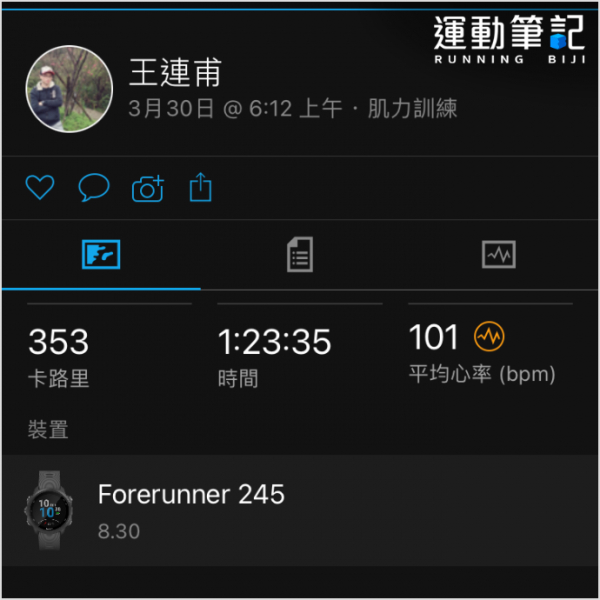Like this strength training activity
The image size is (600, 600).
pyautogui.click(x=40, y=187)
